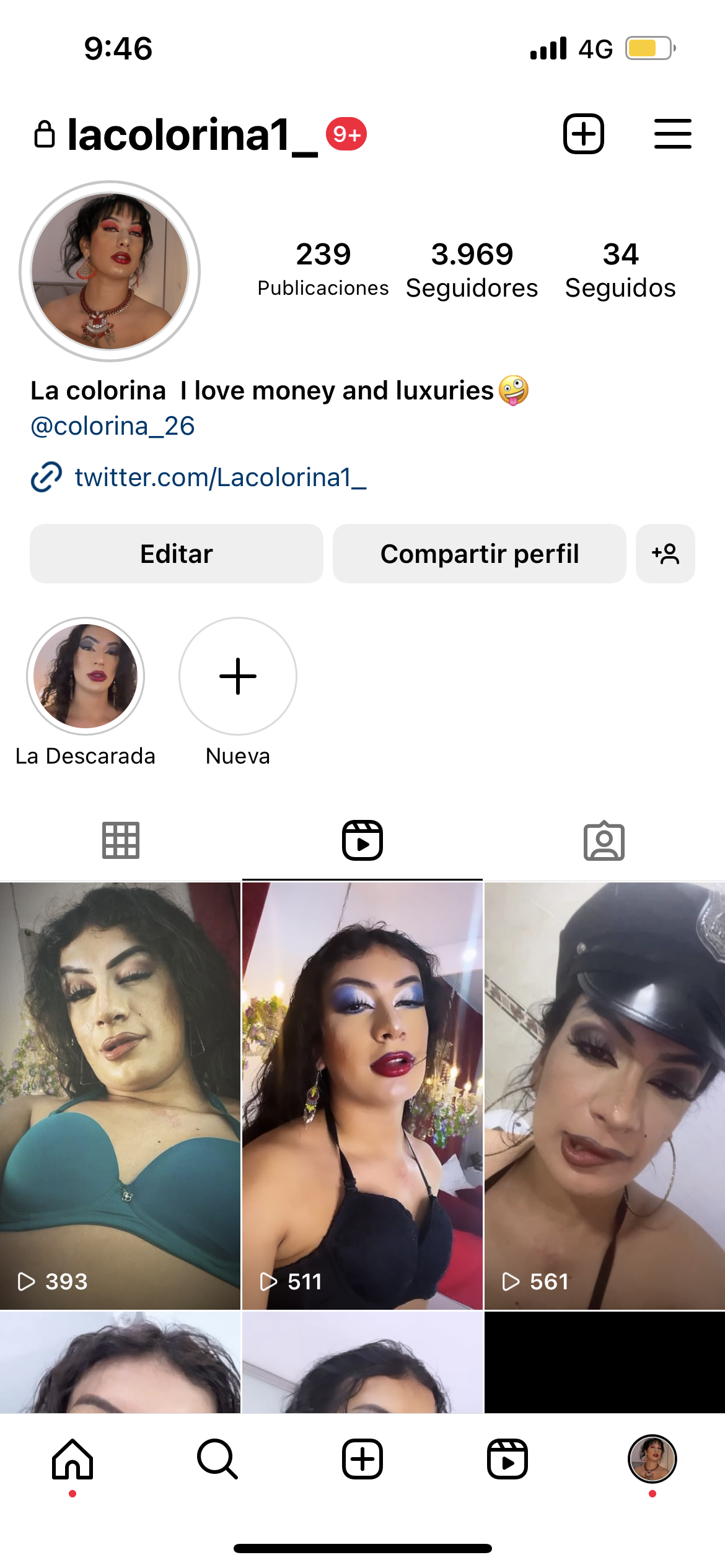Image resolution: width=725 pixels, height=1568 pixels.
Task: Play the reel with 561 views
Action: (604, 1096)
